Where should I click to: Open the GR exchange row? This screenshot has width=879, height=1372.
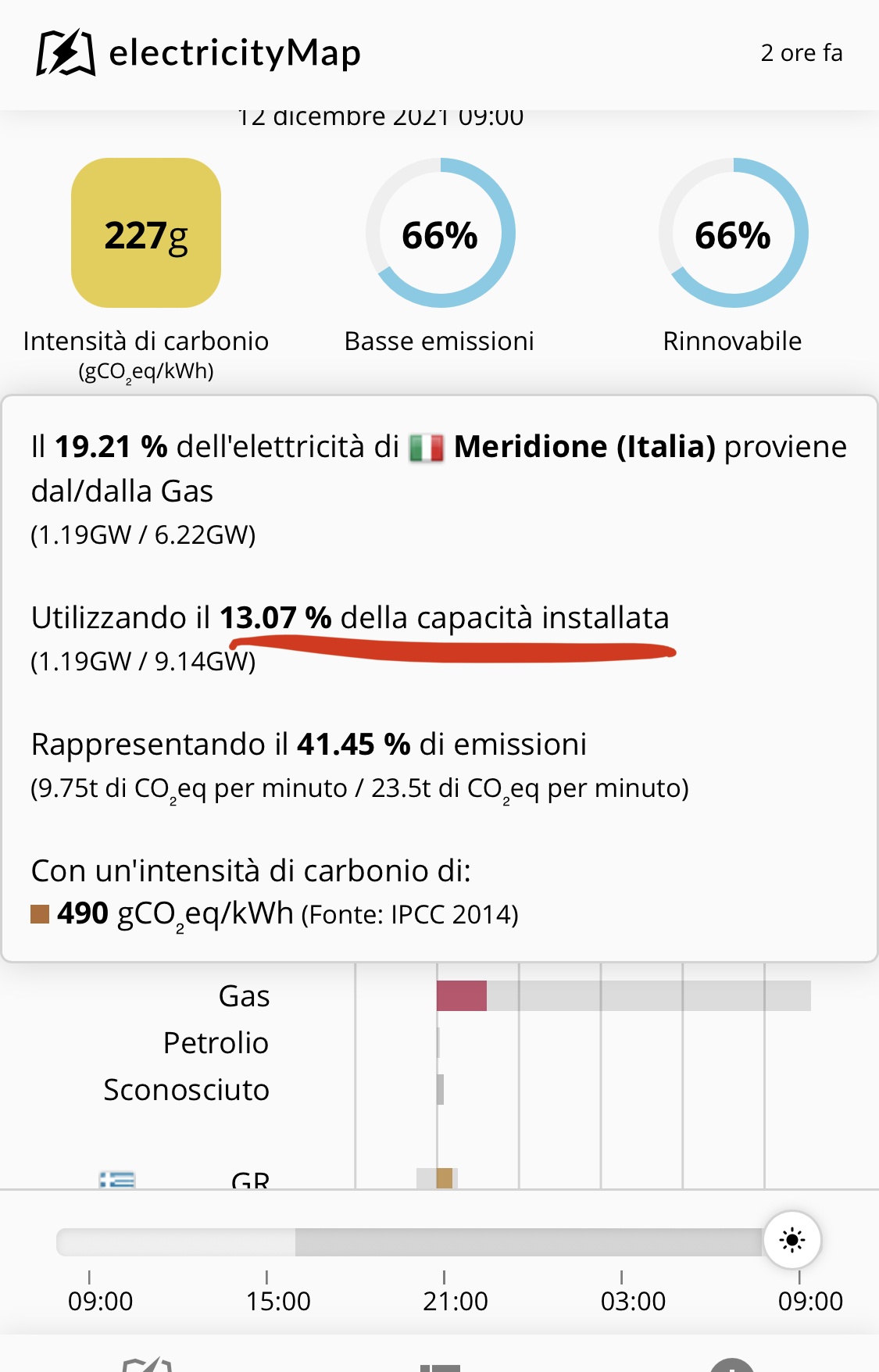point(439,1179)
